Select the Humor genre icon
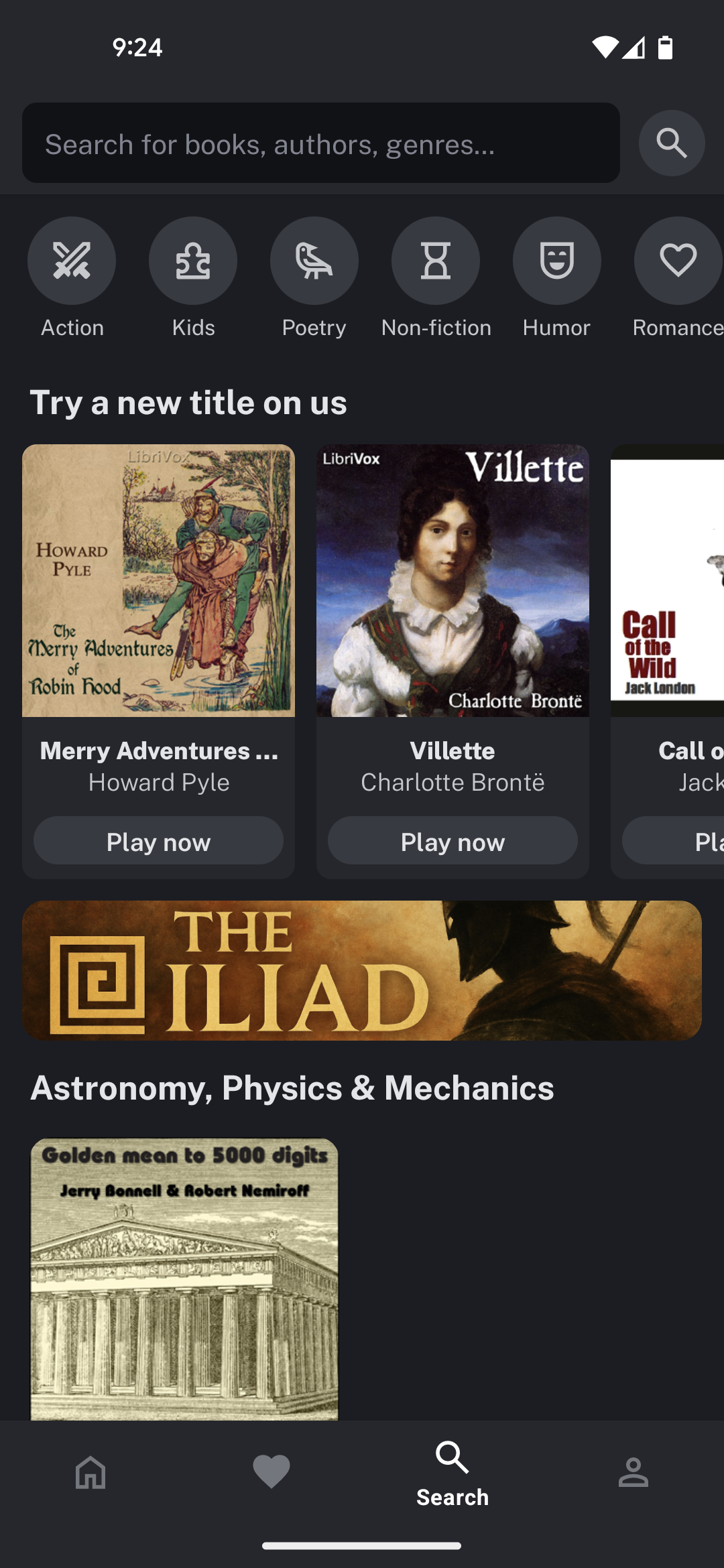Viewport: 724px width, 1568px height. (556, 261)
